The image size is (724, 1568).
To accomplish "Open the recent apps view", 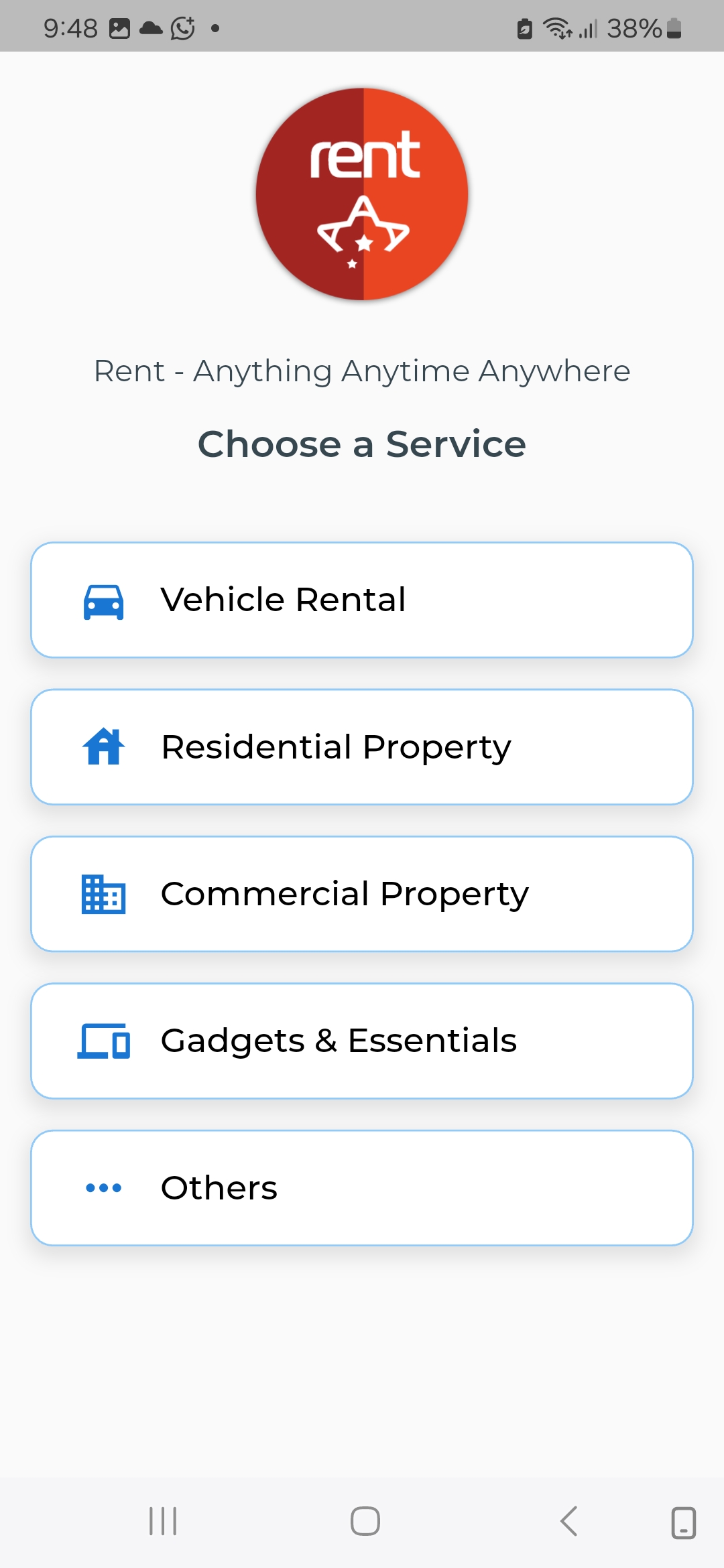I will pos(163,1520).
